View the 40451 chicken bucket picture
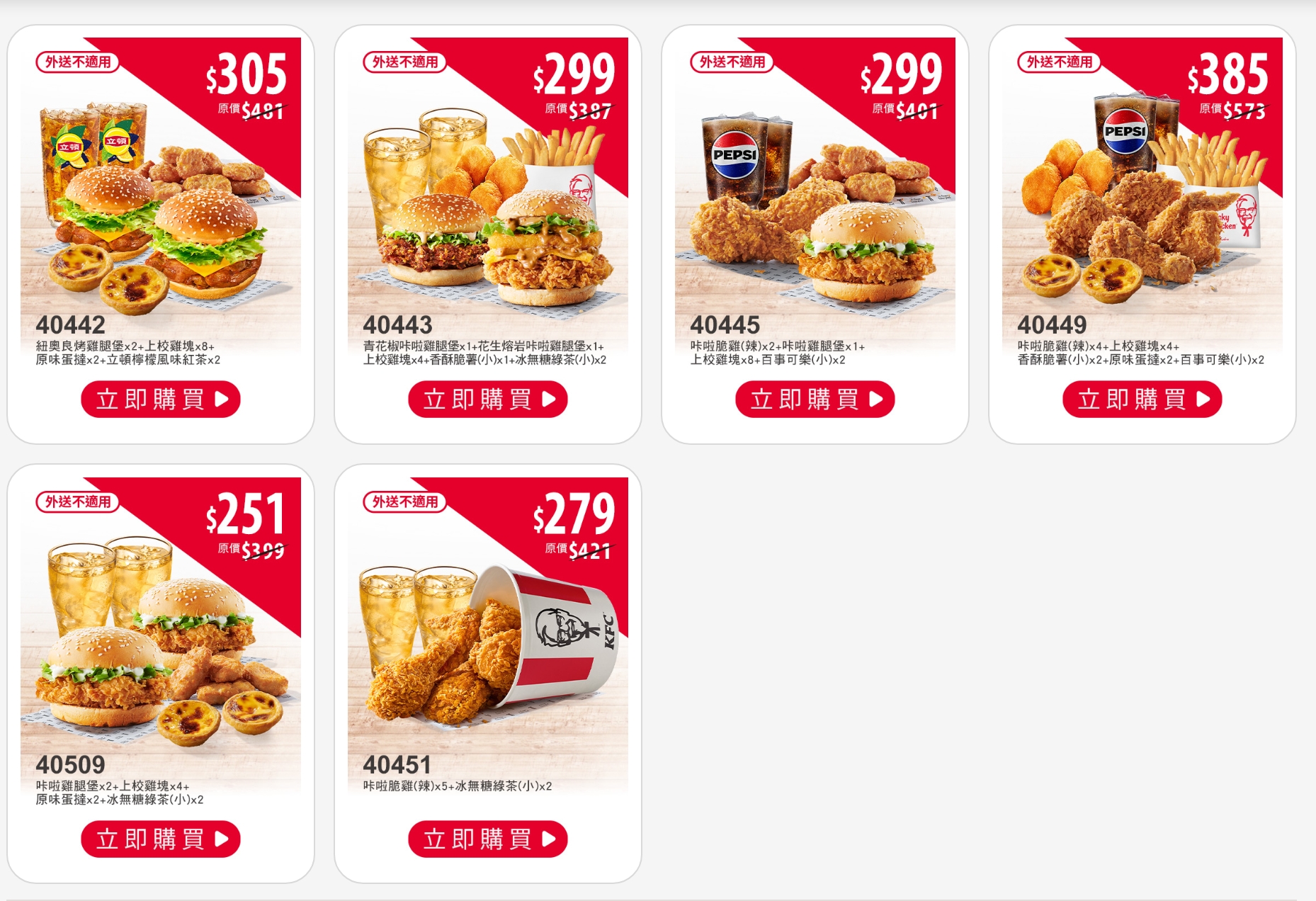 [x=487, y=645]
